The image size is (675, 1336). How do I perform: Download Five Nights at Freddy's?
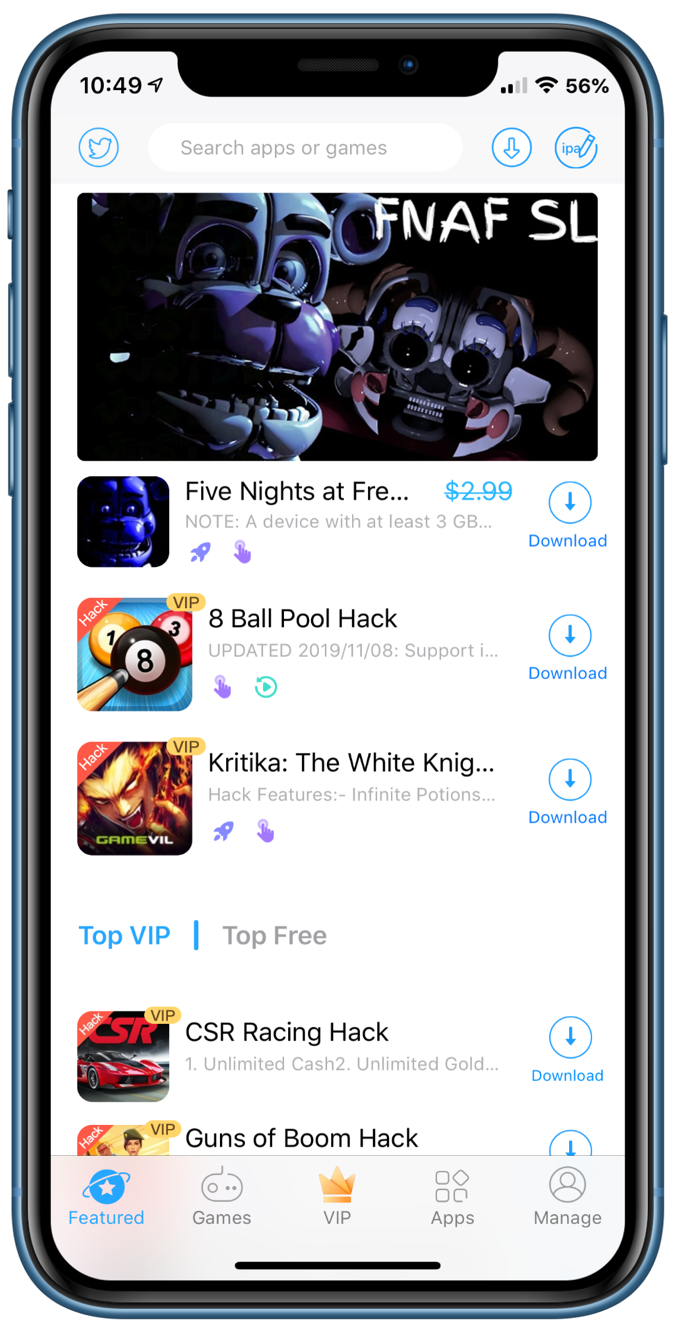click(x=569, y=514)
